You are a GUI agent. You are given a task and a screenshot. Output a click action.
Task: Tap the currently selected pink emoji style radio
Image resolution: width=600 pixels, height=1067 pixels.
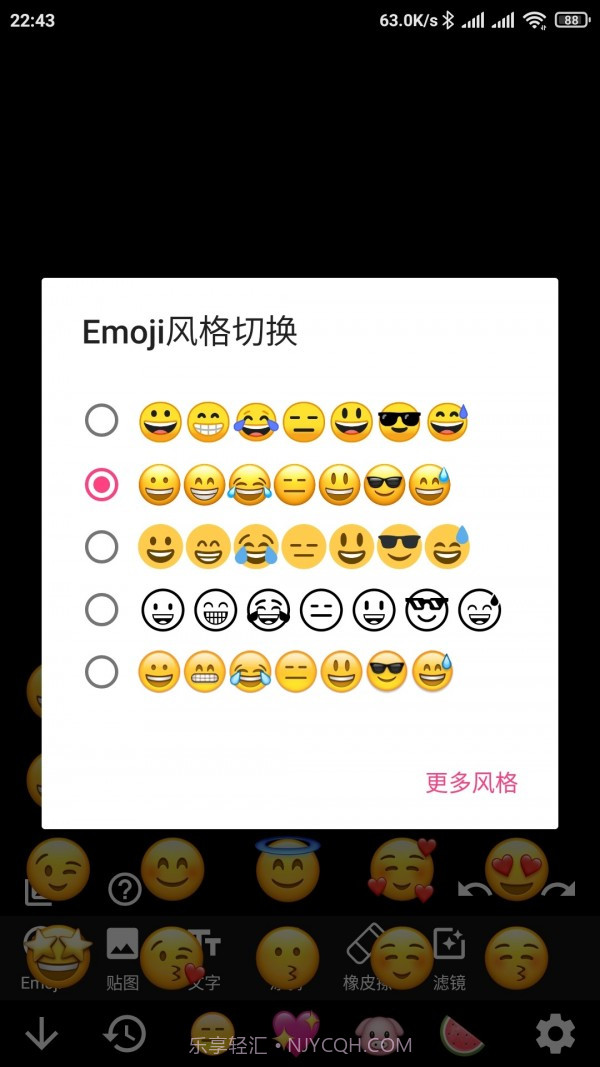click(101, 485)
